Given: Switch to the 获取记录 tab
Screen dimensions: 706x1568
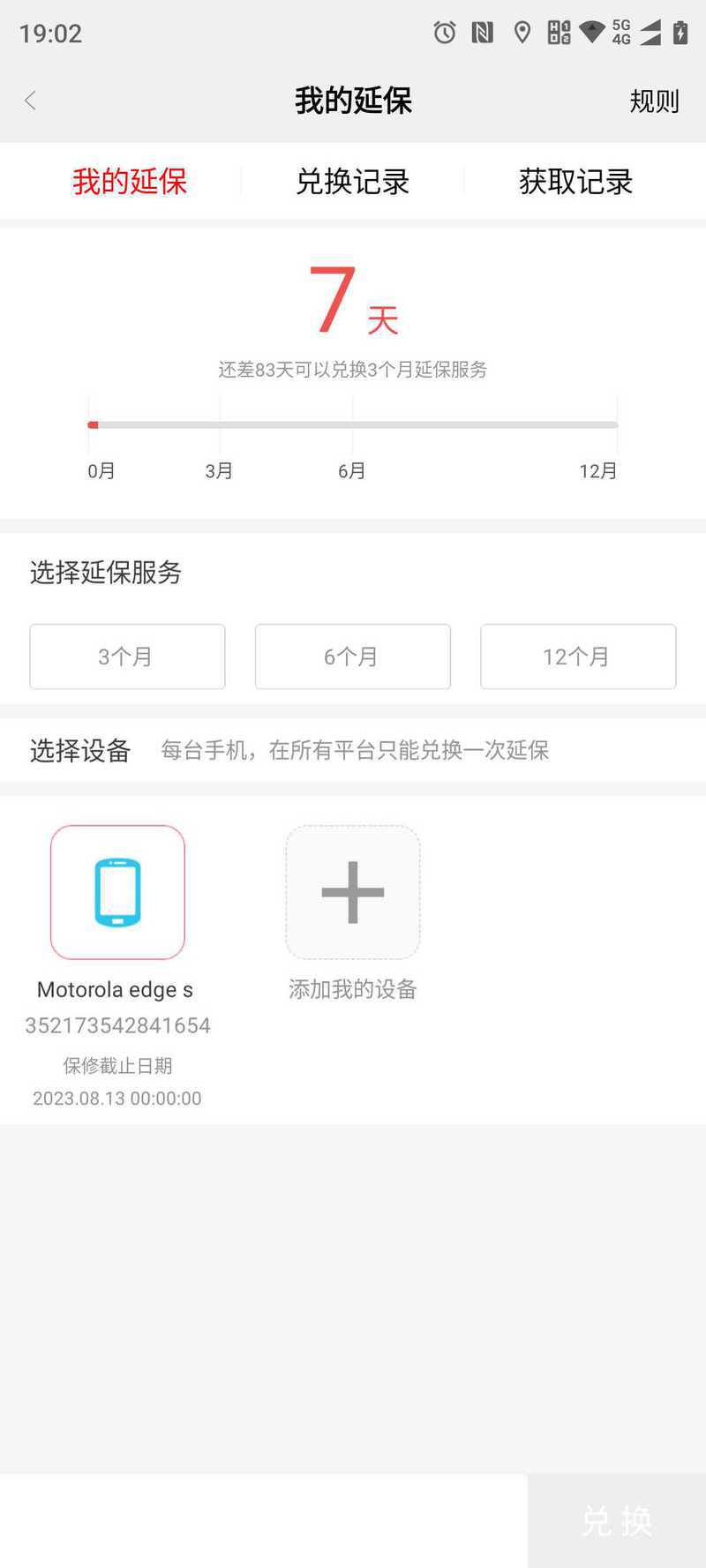Looking at the screenshot, I should click(x=576, y=182).
